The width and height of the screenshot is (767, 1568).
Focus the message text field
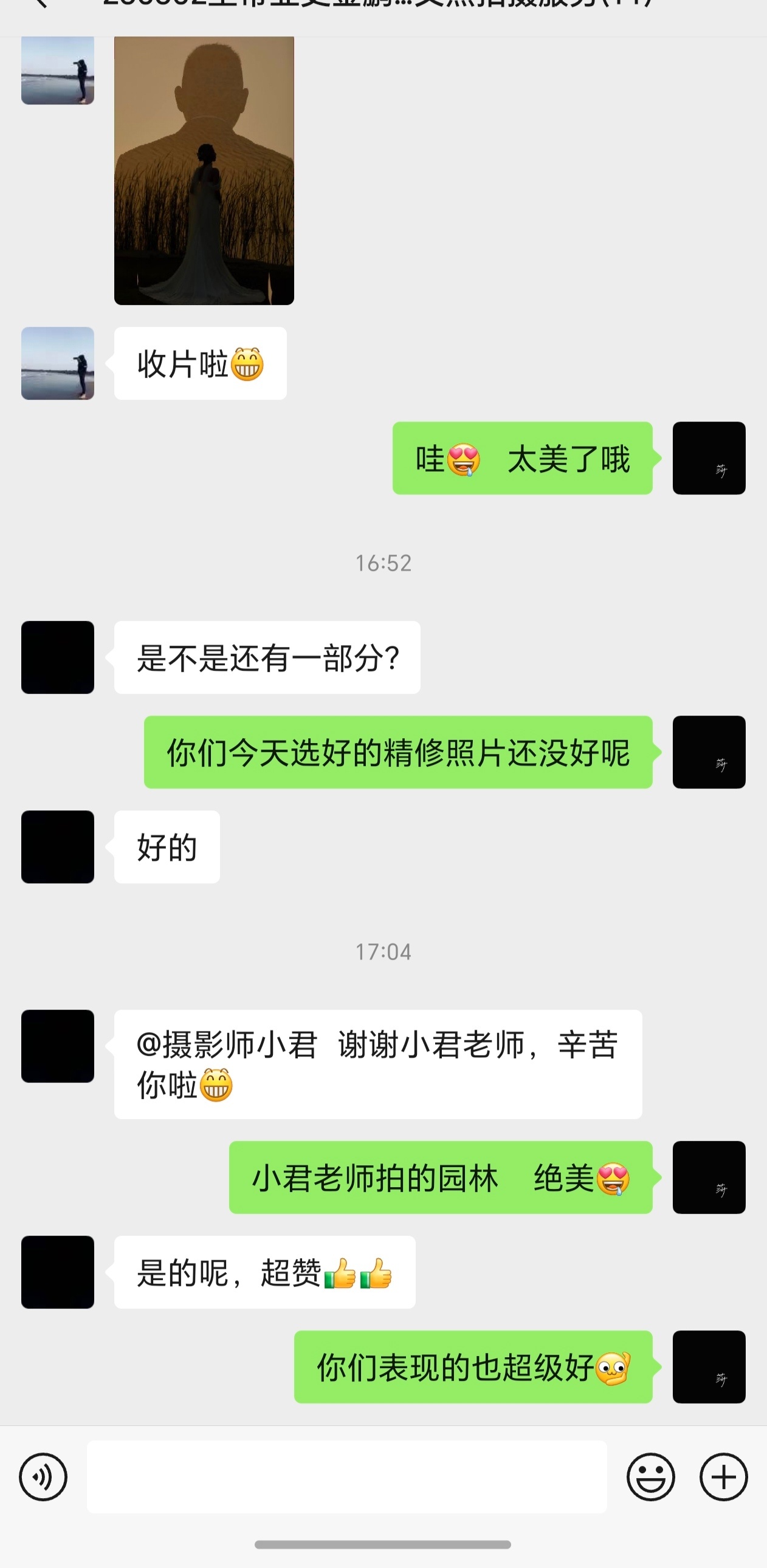(346, 1477)
